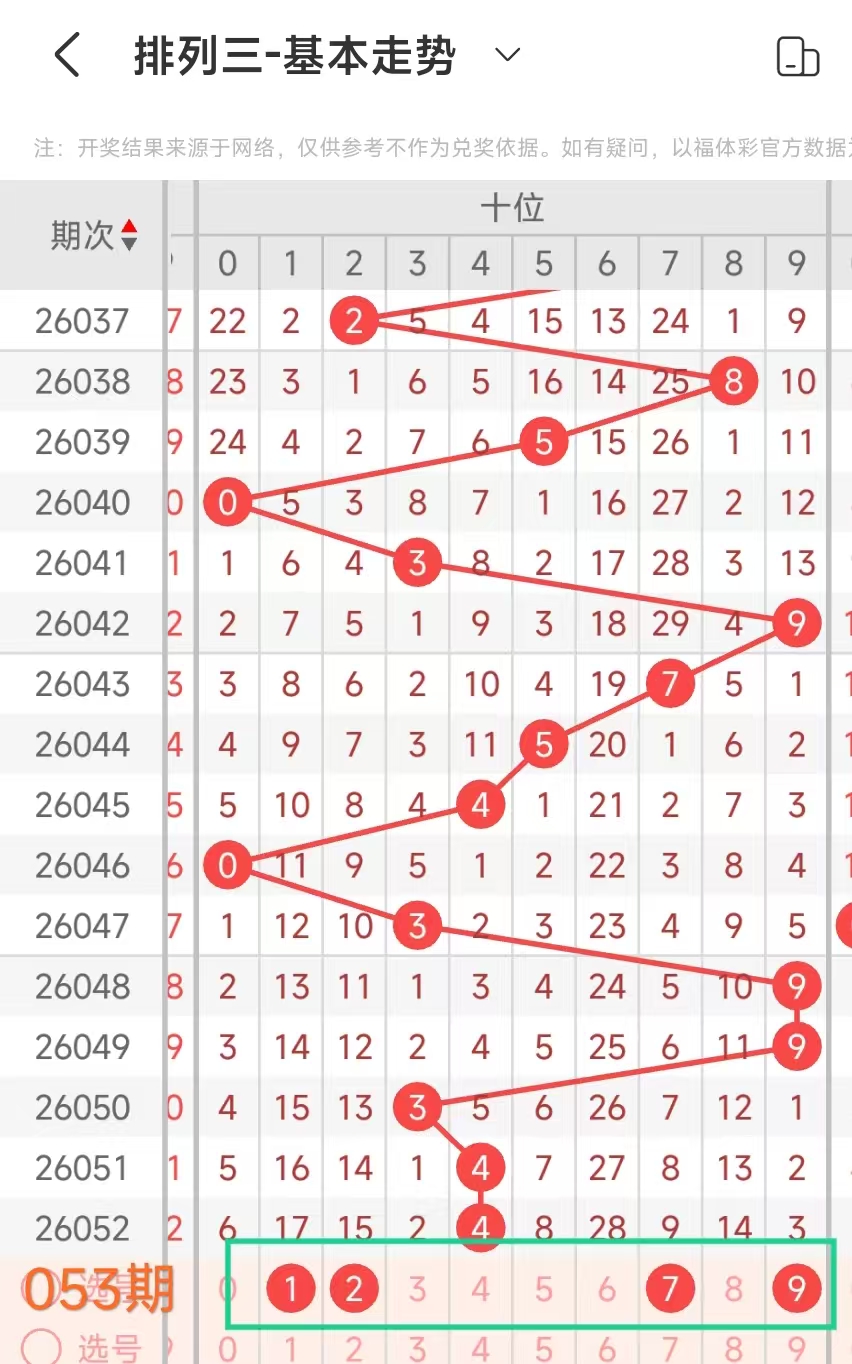The width and height of the screenshot is (852, 1364).
Task: Deselect number 9 in the selection row
Action: click(x=796, y=1287)
